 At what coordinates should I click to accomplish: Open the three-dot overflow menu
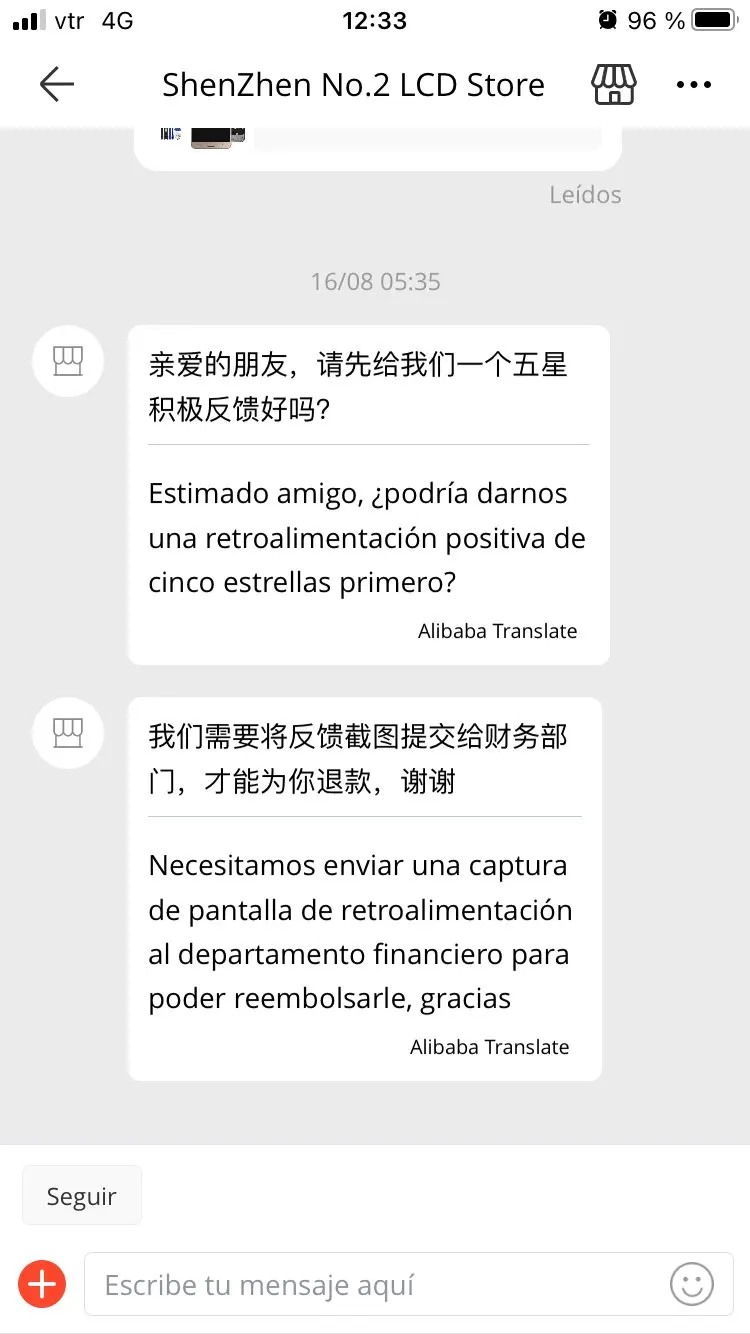click(694, 85)
